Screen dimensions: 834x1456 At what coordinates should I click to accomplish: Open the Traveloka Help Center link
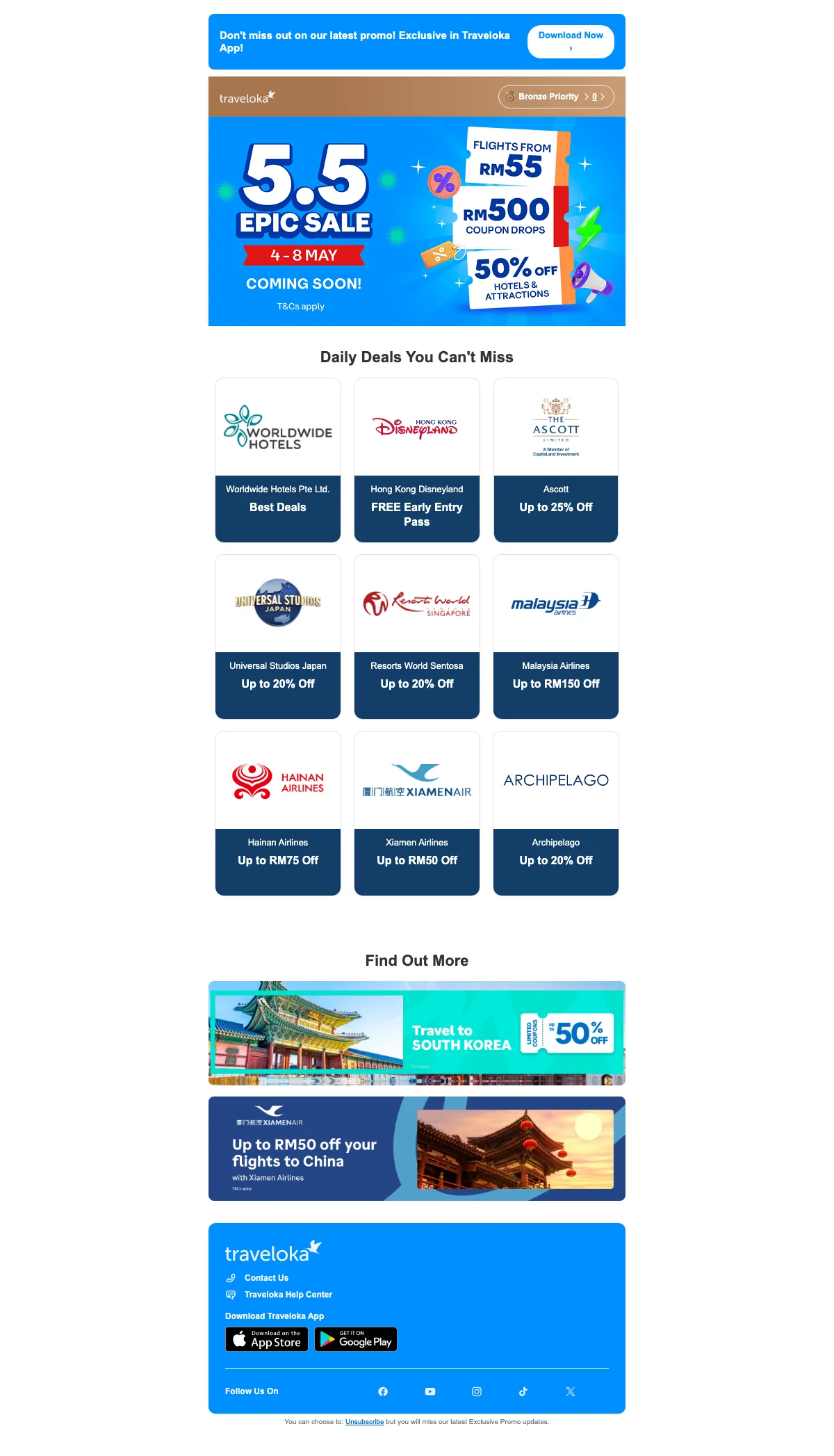[x=288, y=1295]
